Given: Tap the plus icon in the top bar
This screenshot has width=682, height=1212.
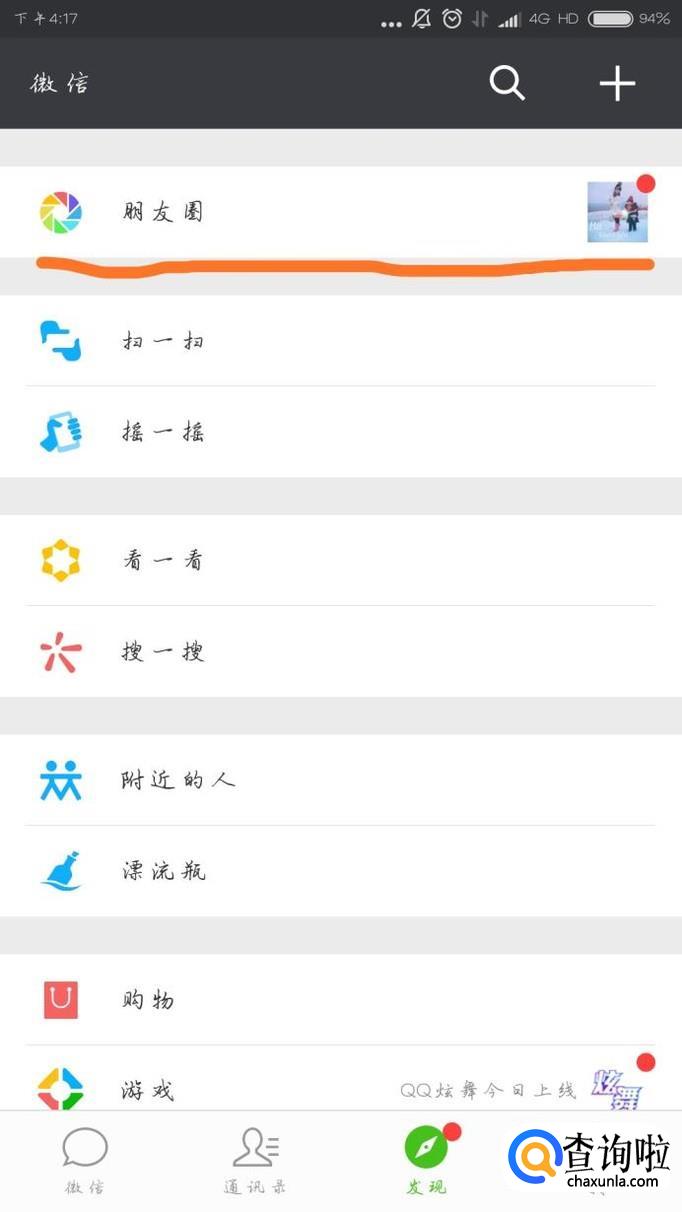Looking at the screenshot, I should pos(617,83).
